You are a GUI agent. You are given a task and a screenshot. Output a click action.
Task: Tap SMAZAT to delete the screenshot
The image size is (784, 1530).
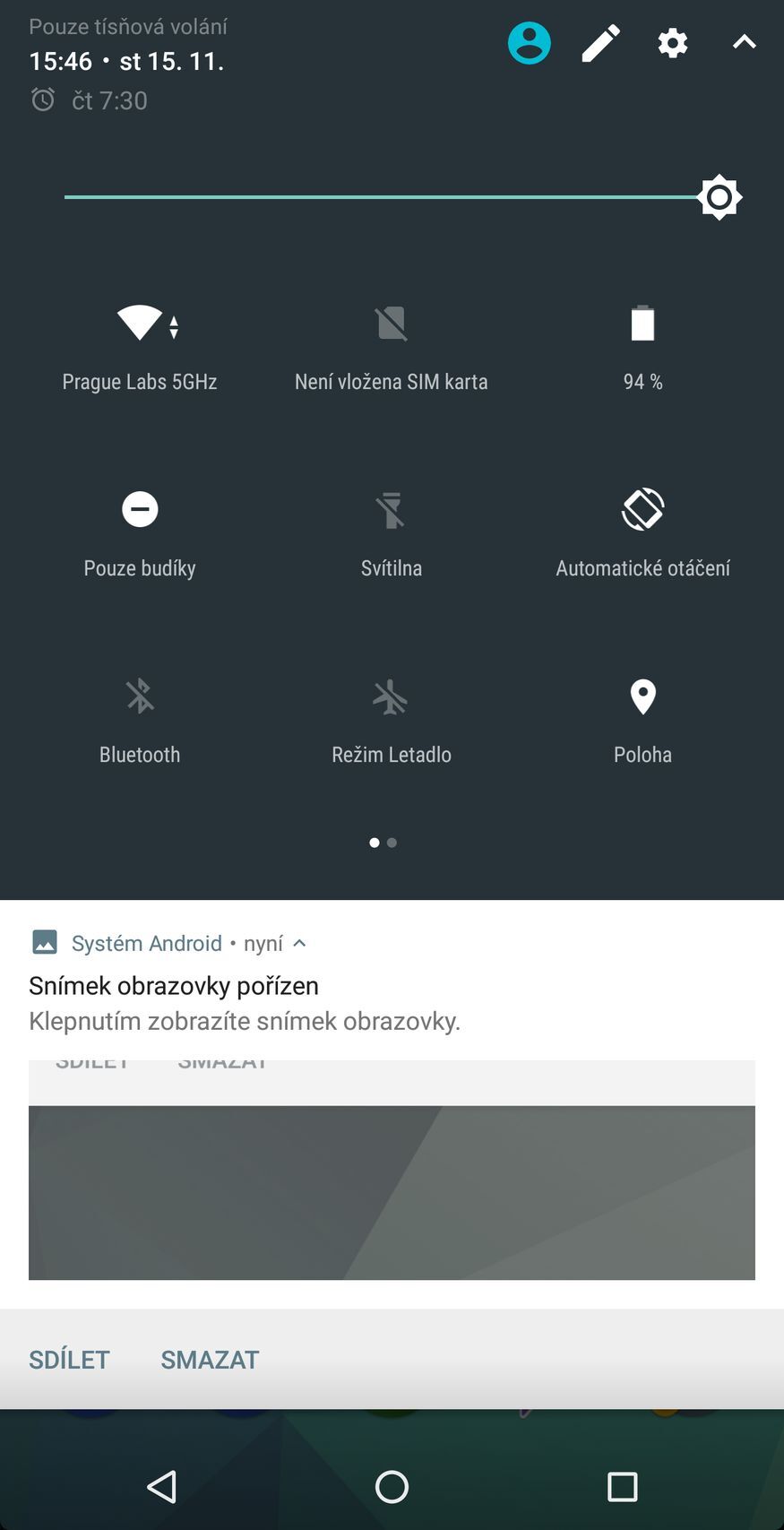[x=210, y=1359]
